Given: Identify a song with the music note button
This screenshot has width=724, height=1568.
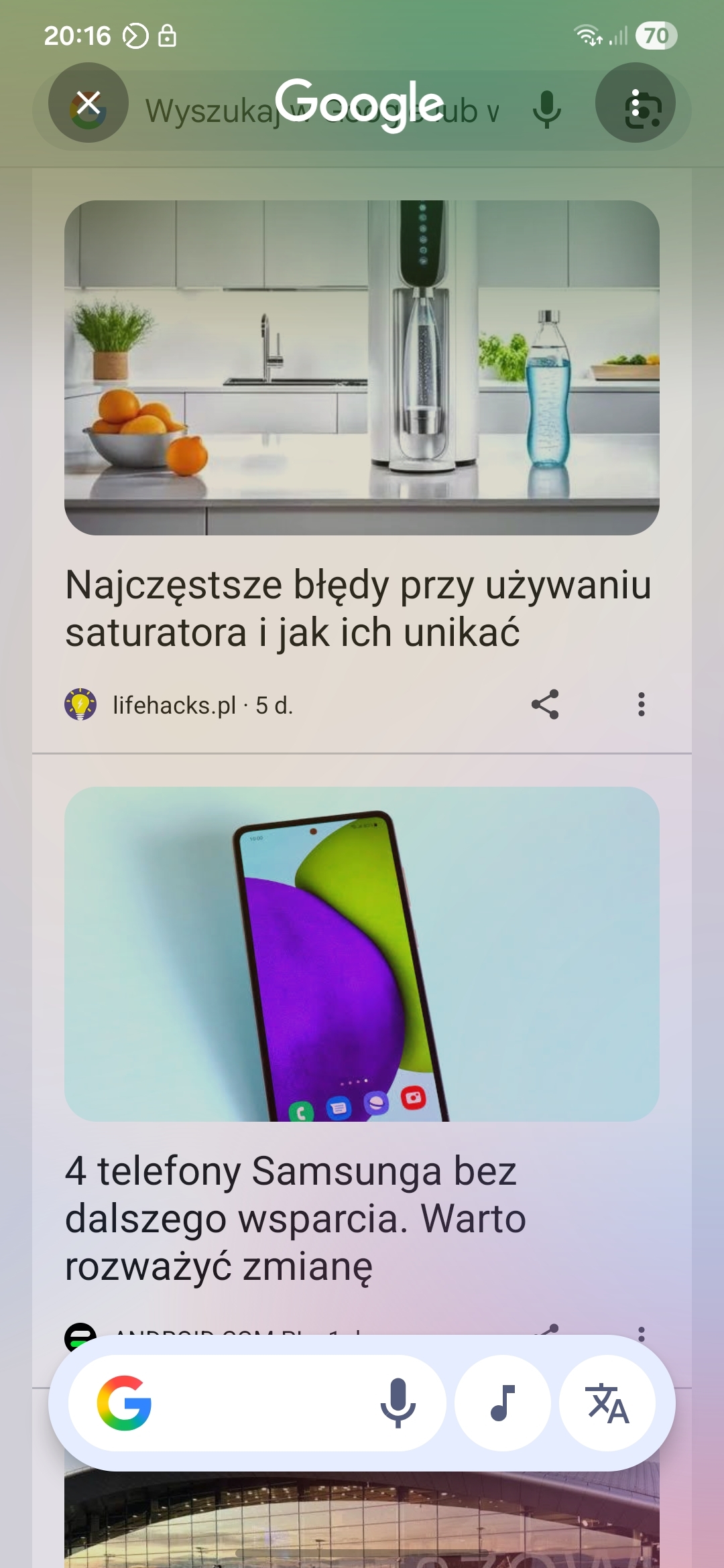Looking at the screenshot, I should 503,1403.
